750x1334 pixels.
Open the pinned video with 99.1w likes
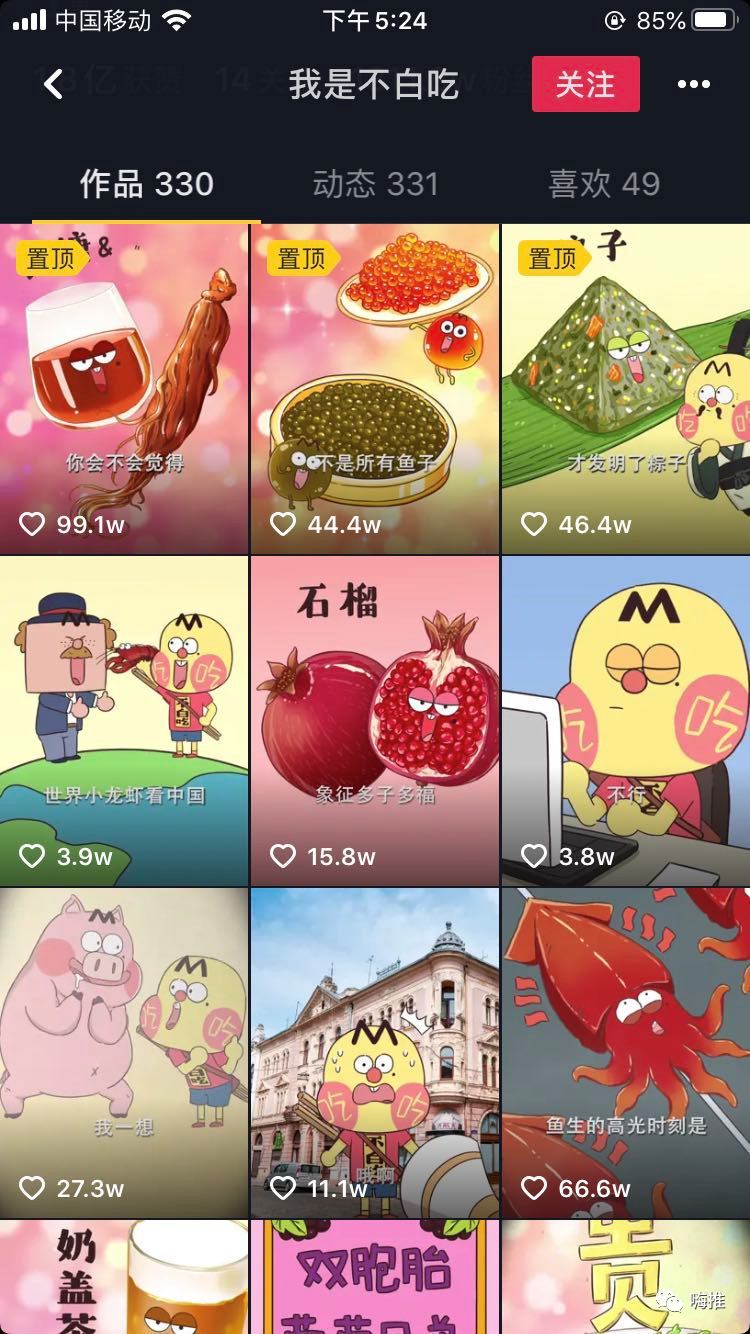point(124,390)
